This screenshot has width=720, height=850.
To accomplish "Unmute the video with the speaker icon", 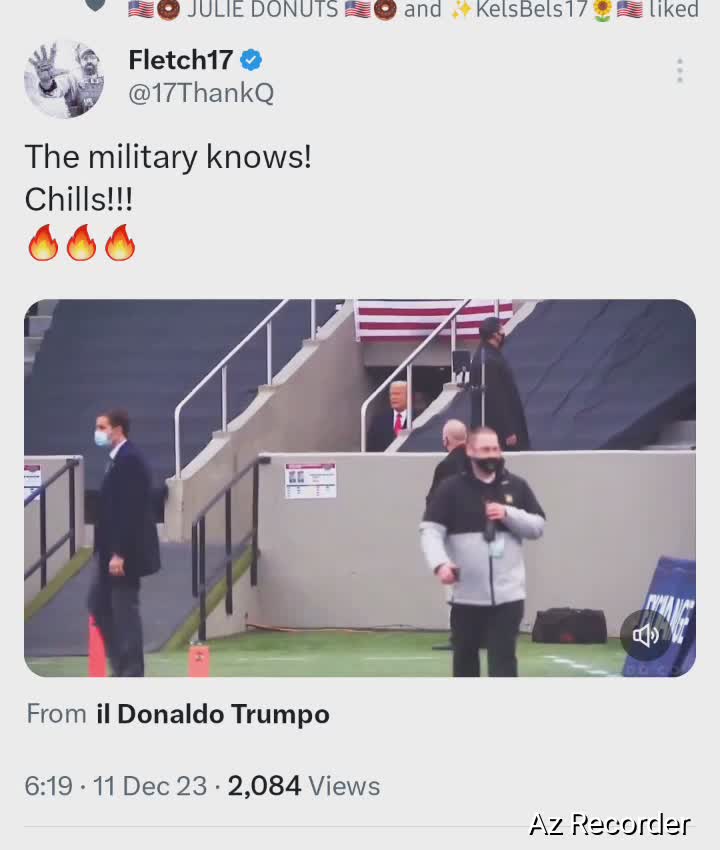I will pos(647,635).
